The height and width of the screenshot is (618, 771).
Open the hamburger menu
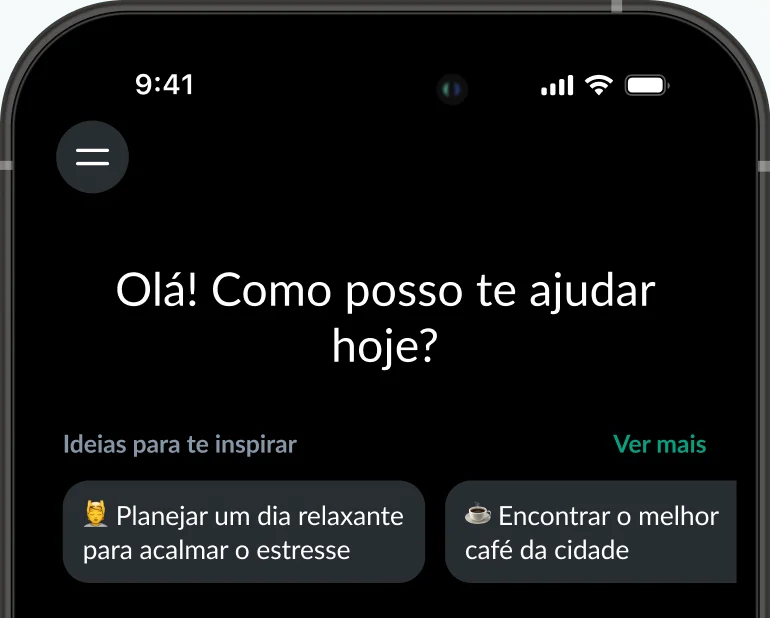click(92, 157)
